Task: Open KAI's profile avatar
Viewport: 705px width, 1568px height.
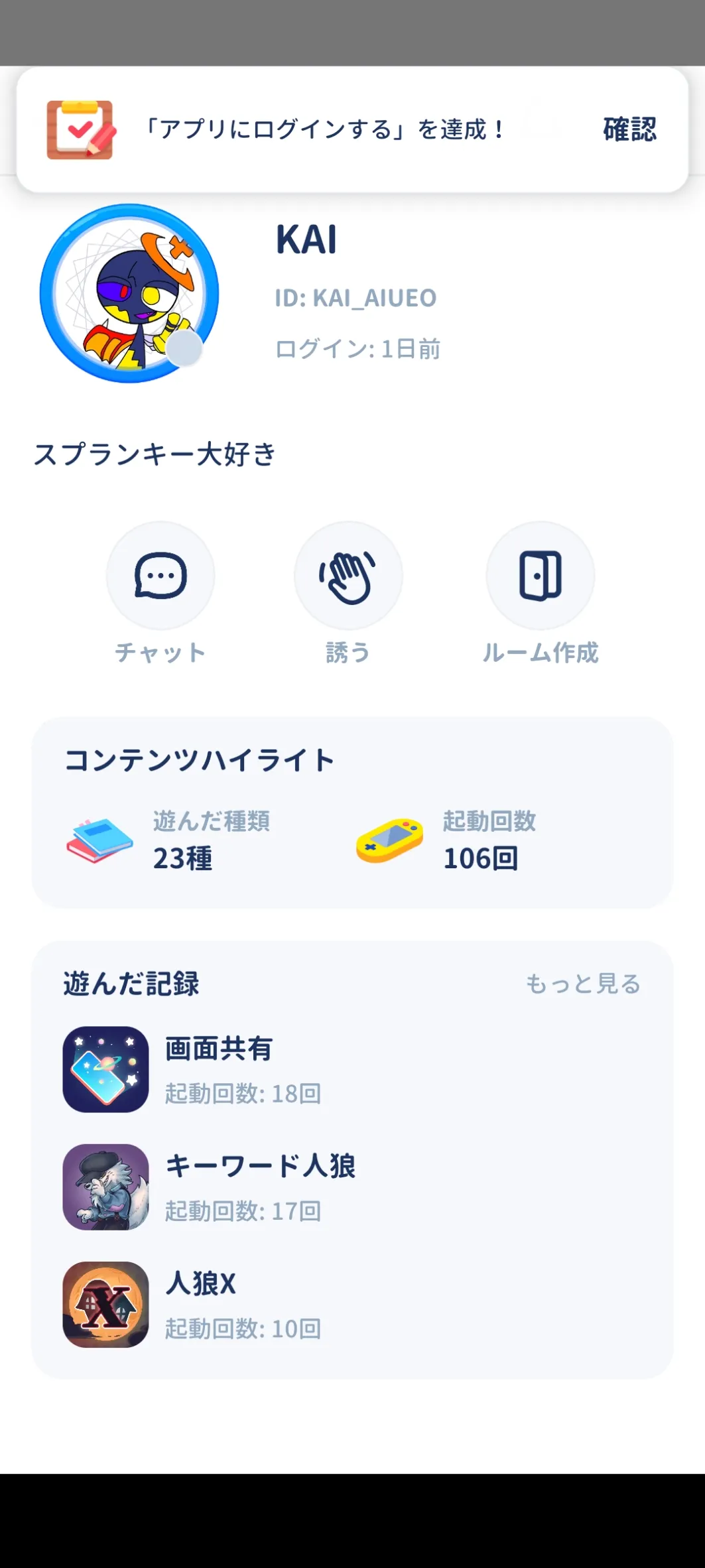Action: [x=129, y=293]
